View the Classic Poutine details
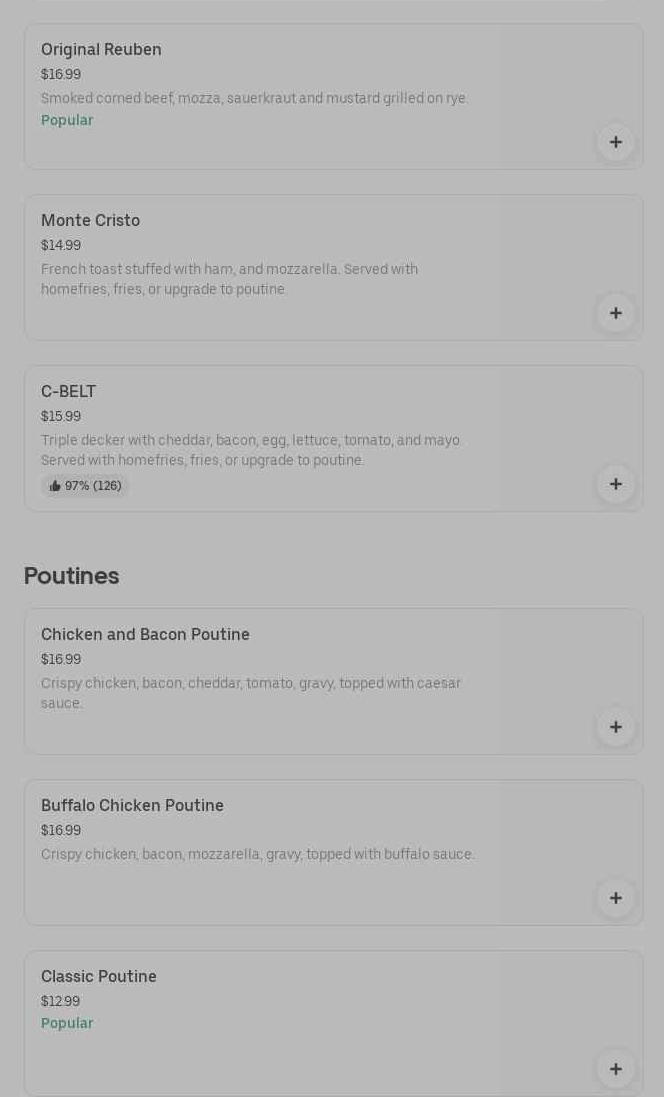The height and width of the screenshot is (1097, 664). click(x=334, y=1023)
